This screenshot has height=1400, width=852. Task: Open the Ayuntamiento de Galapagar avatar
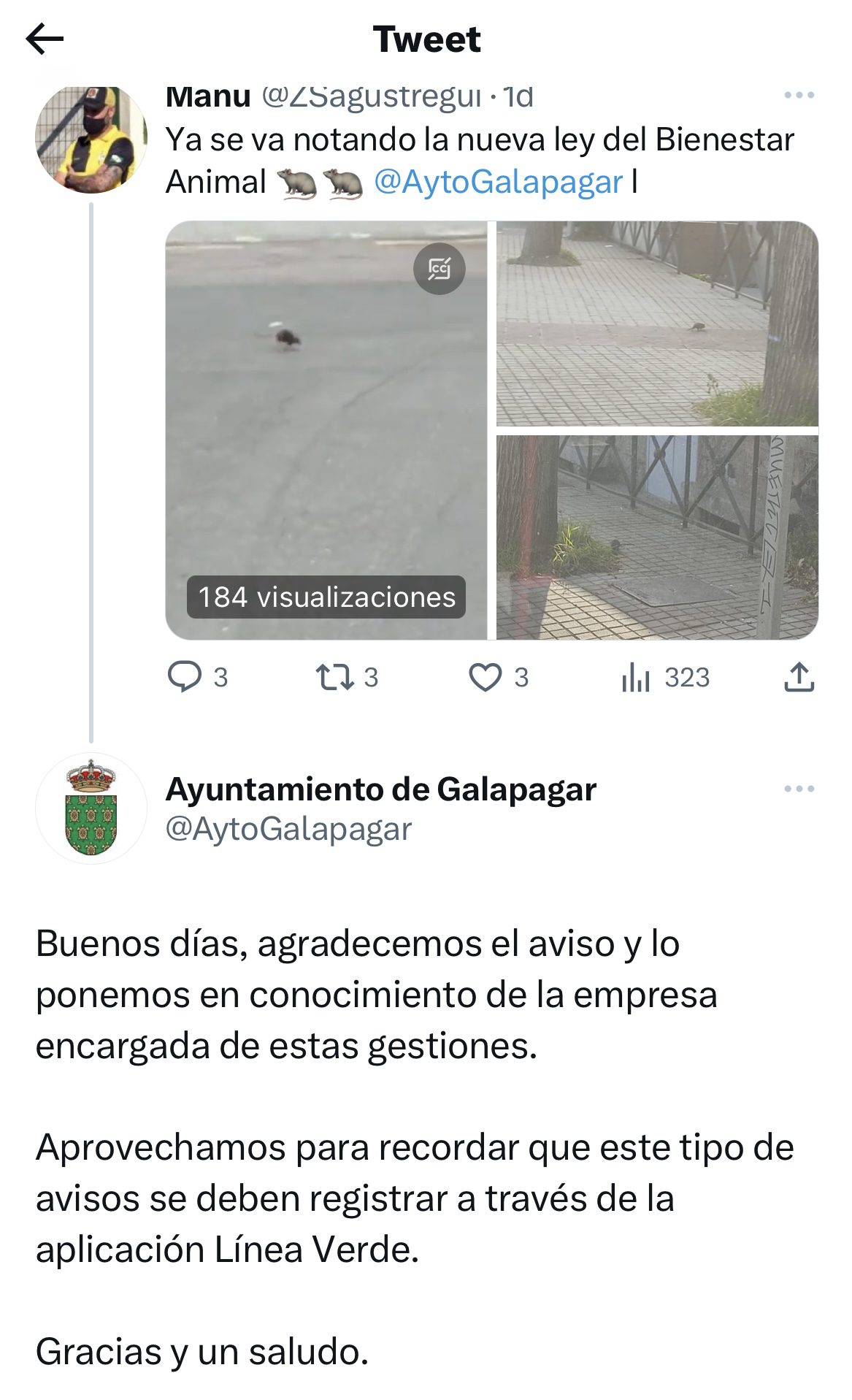pos(91,808)
